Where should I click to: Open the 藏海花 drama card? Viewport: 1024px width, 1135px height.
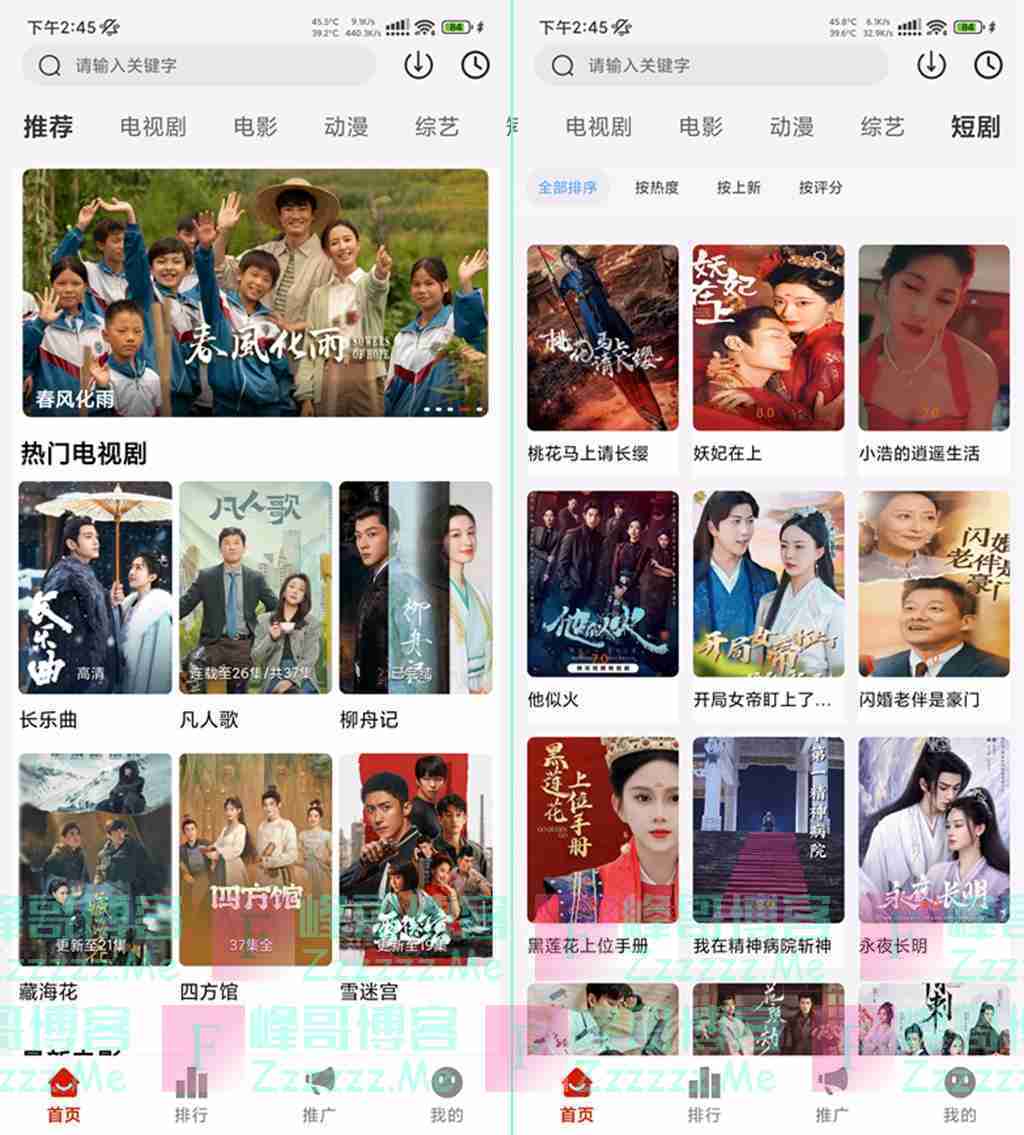tap(95, 860)
